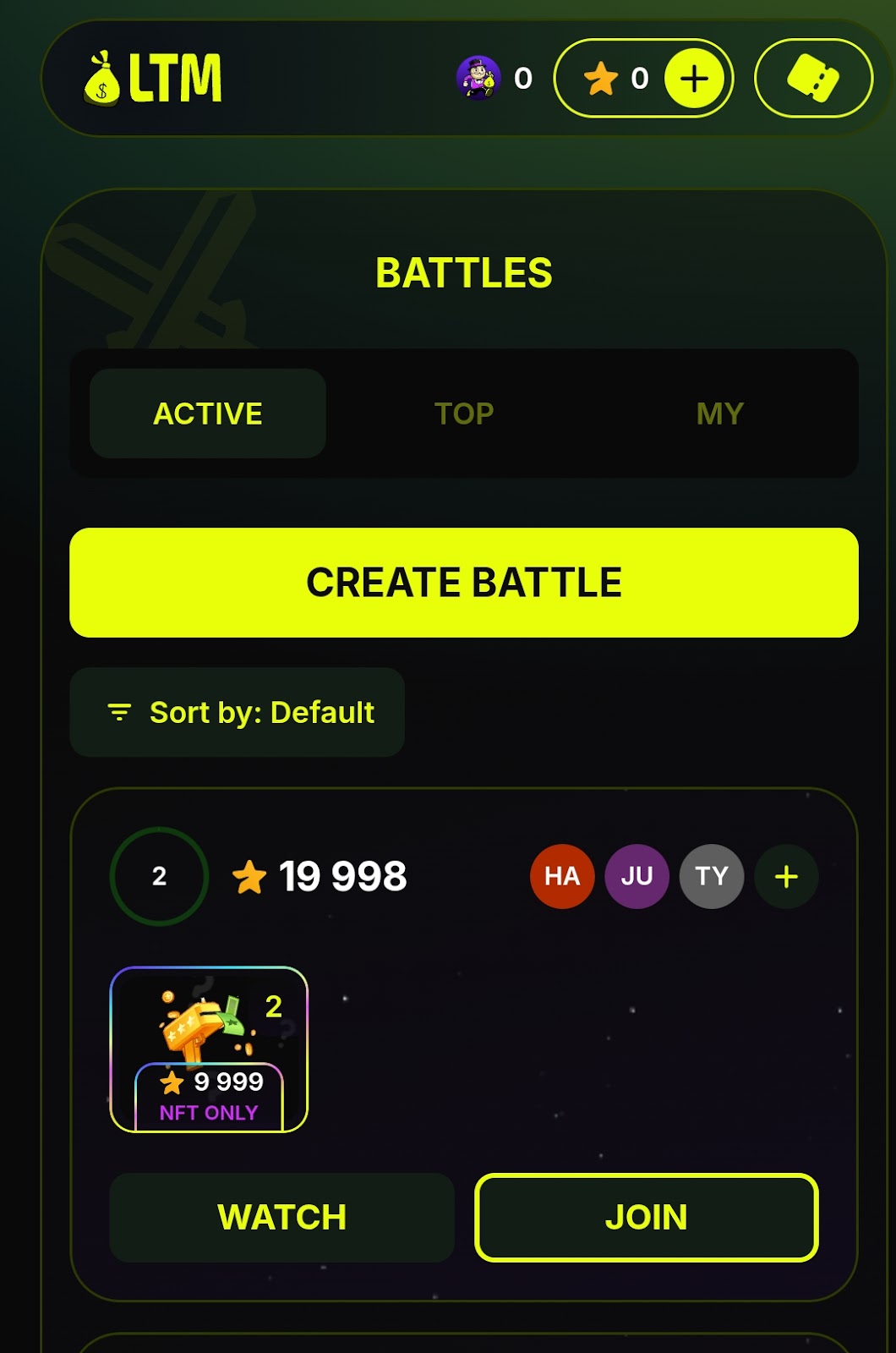Watch the 19 998 stars battle
The height and width of the screenshot is (1353, 896).
[281, 1218]
